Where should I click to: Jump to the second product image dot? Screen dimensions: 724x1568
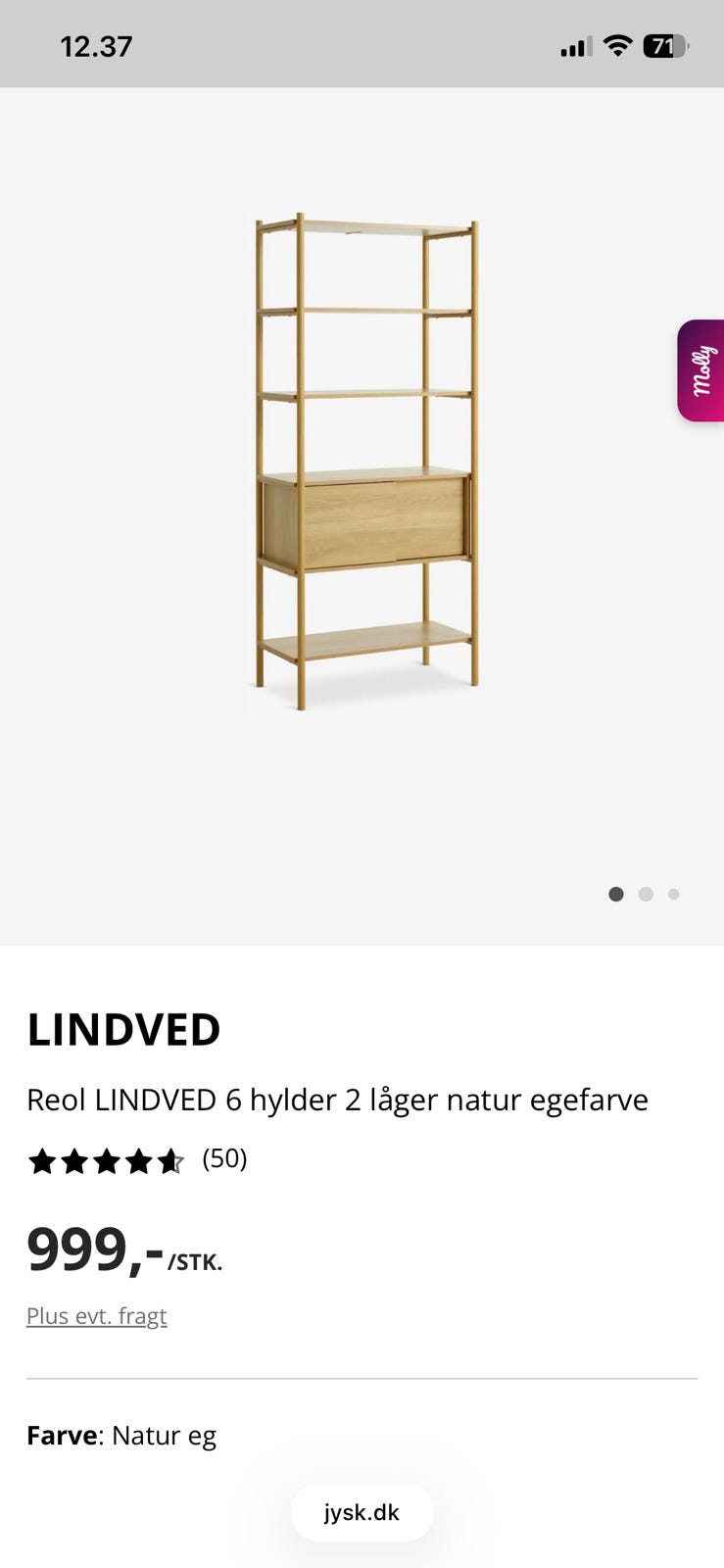(x=646, y=894)
